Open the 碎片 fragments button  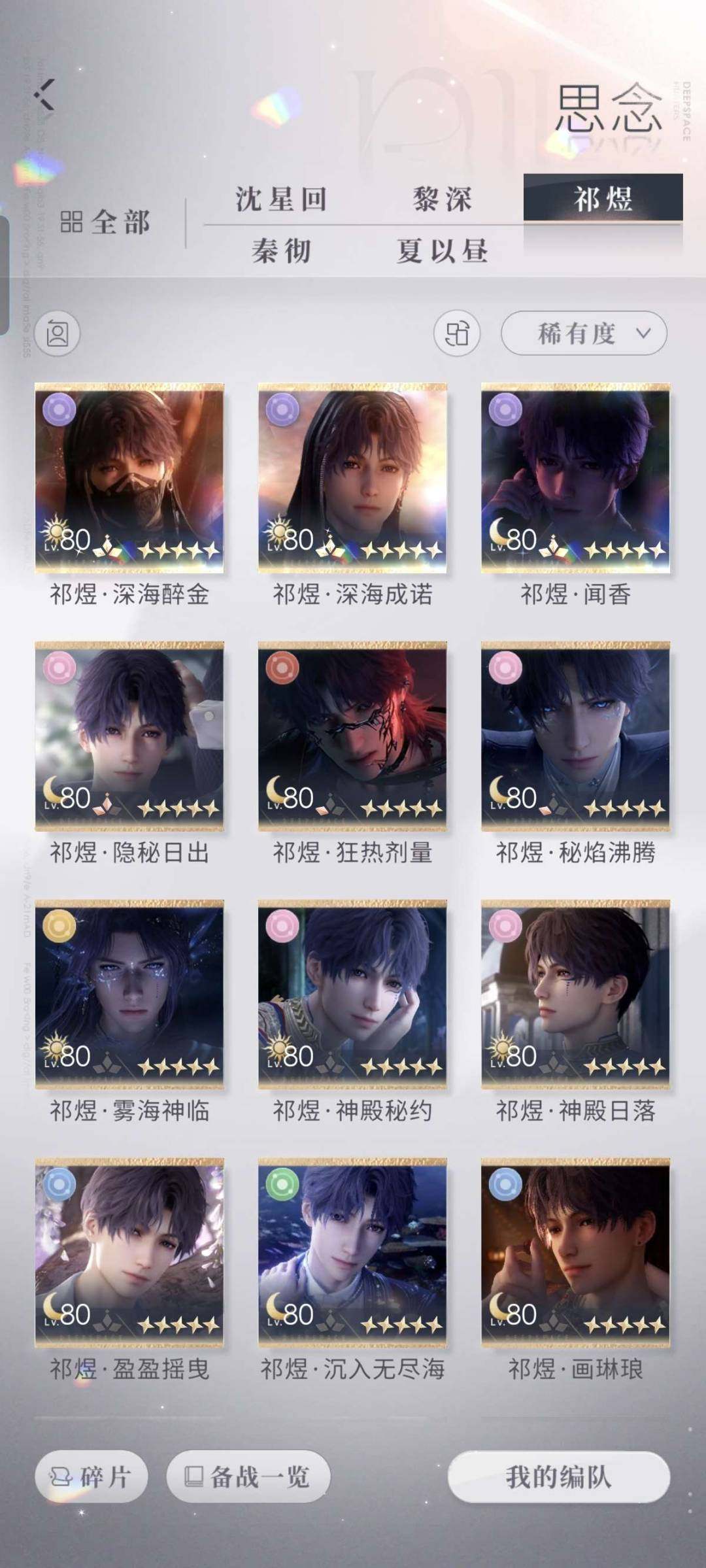point(92,1476)
